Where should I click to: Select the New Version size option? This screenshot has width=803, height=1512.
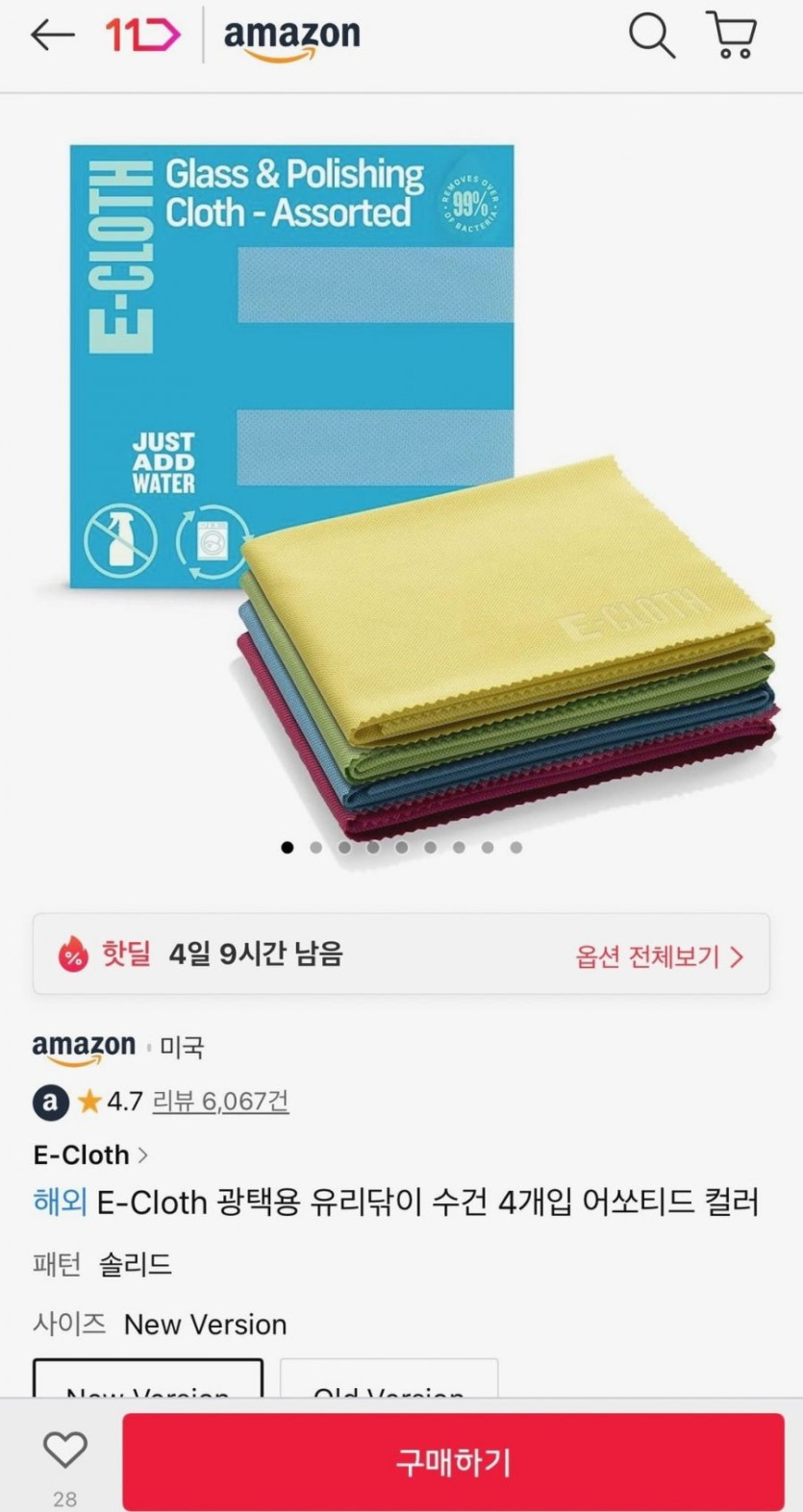coord(148,1377)
